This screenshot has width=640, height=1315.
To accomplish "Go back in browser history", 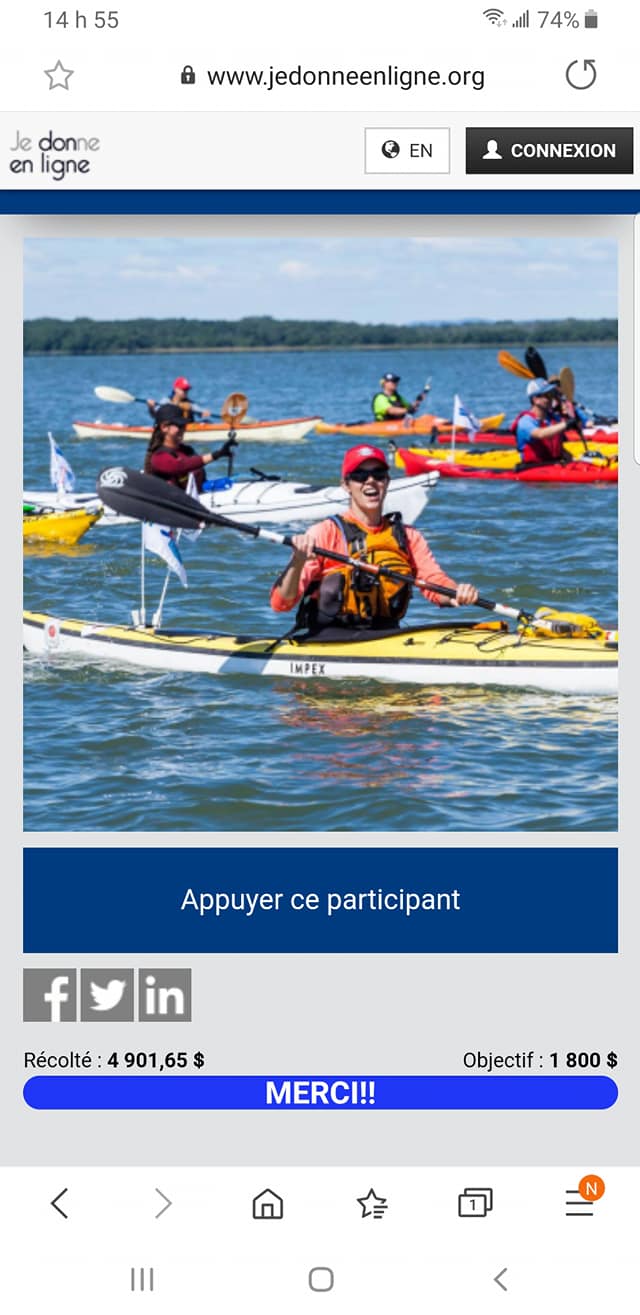I will point(60,1203).
